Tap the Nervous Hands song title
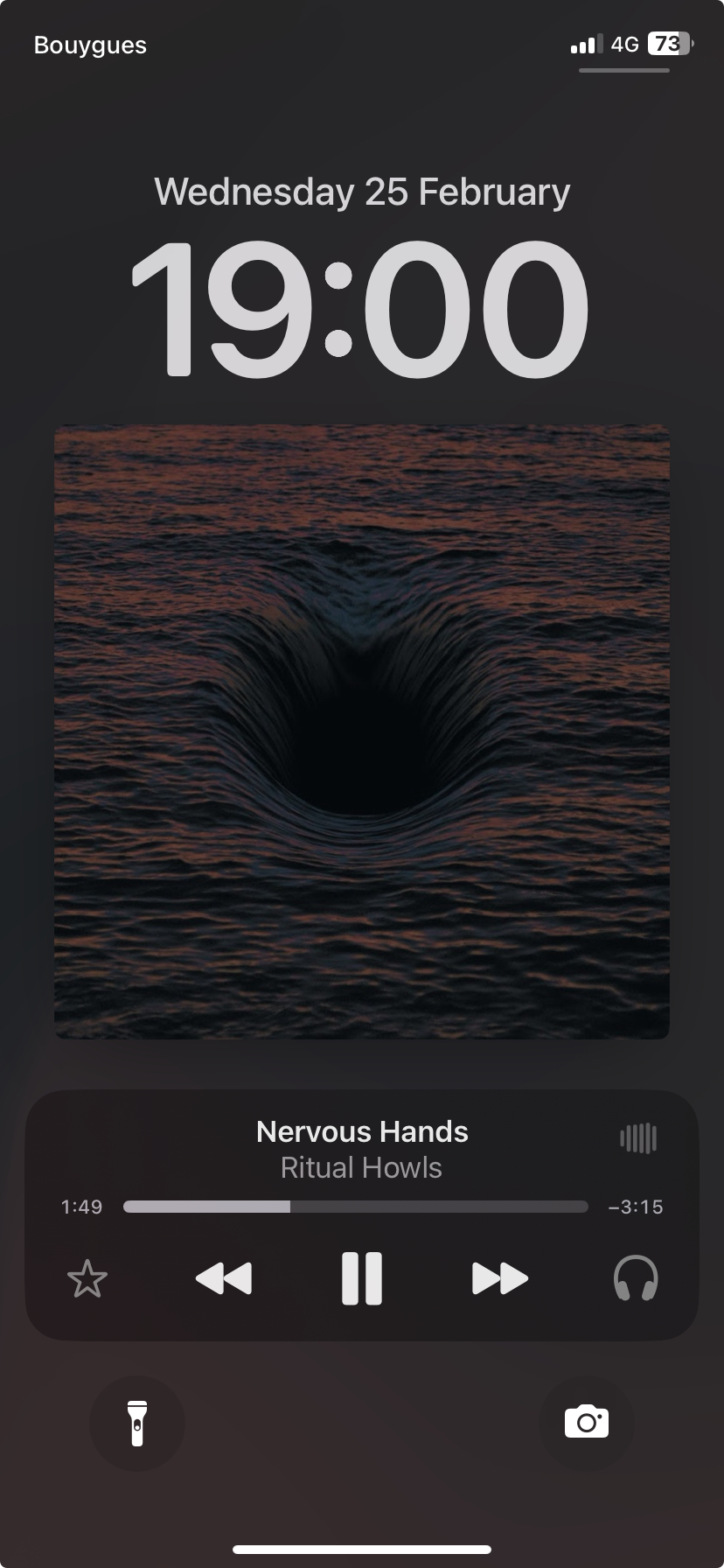Viewport: 724px width, 1568px height. point(362,1131)
